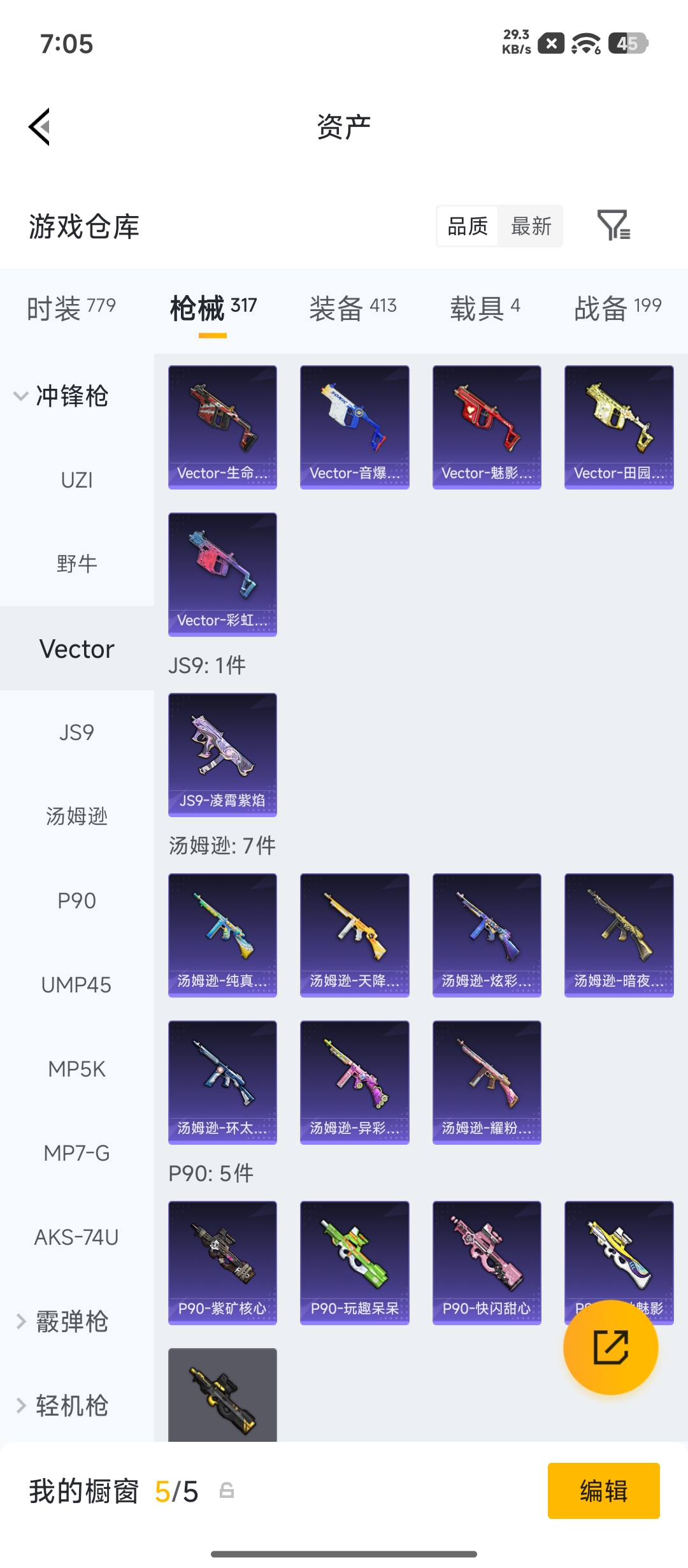688x1568 pixels.
Task: Tap 编辑 to edit my showcase
Action: tap(604, 1491)
